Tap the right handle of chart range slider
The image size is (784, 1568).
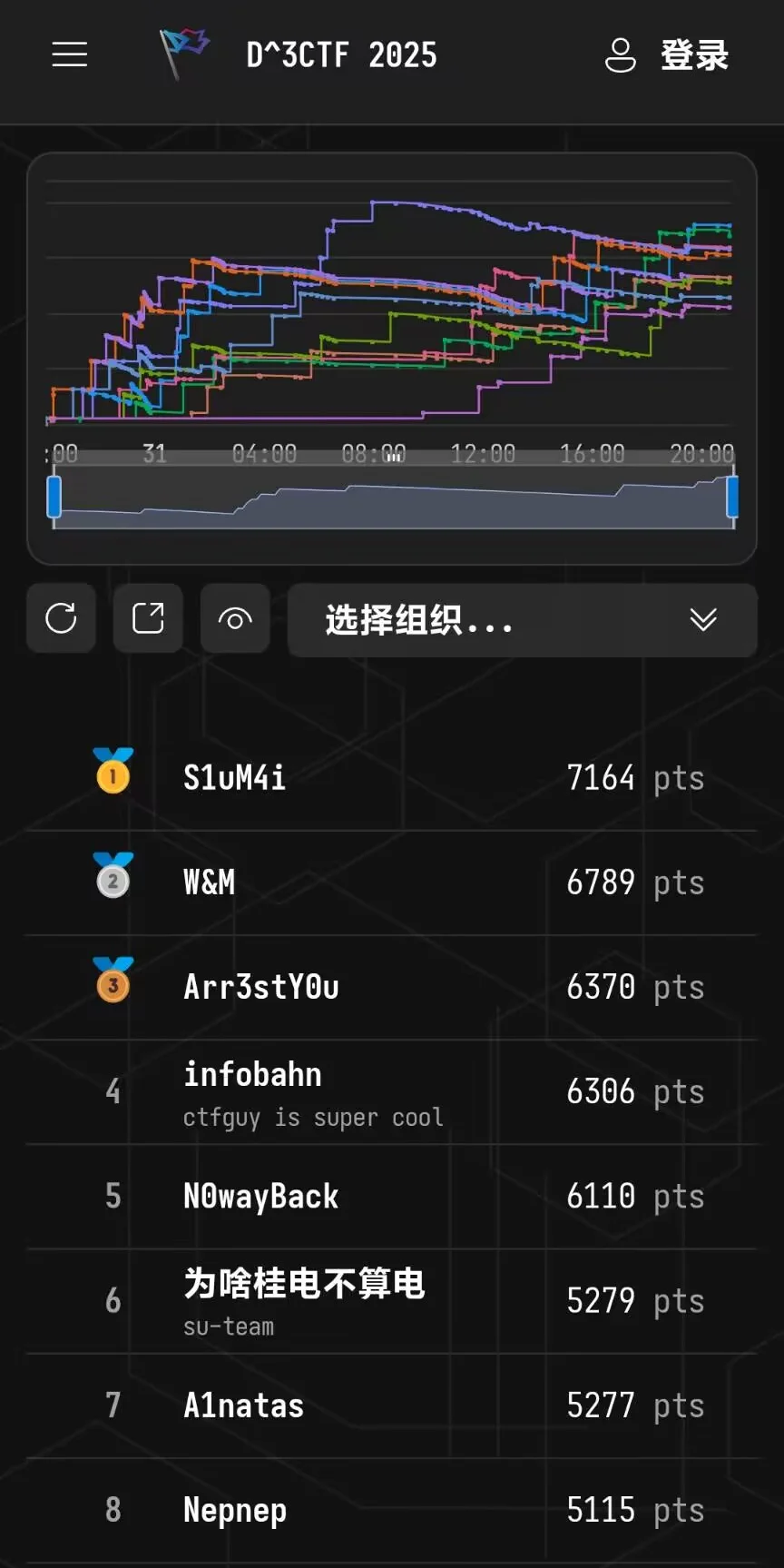[732, 497]
